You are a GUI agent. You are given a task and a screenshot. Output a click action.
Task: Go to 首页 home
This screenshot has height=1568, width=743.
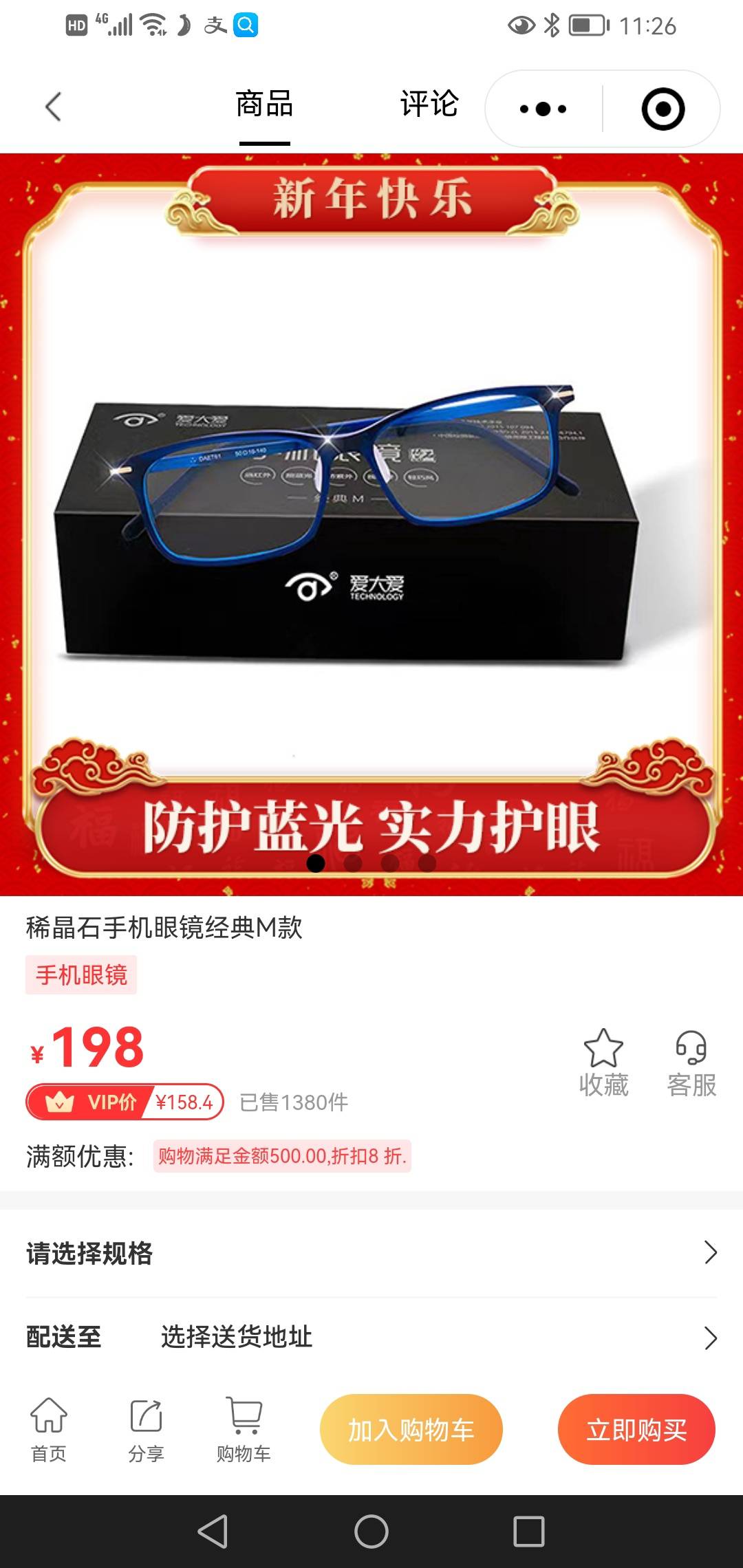49,1429
